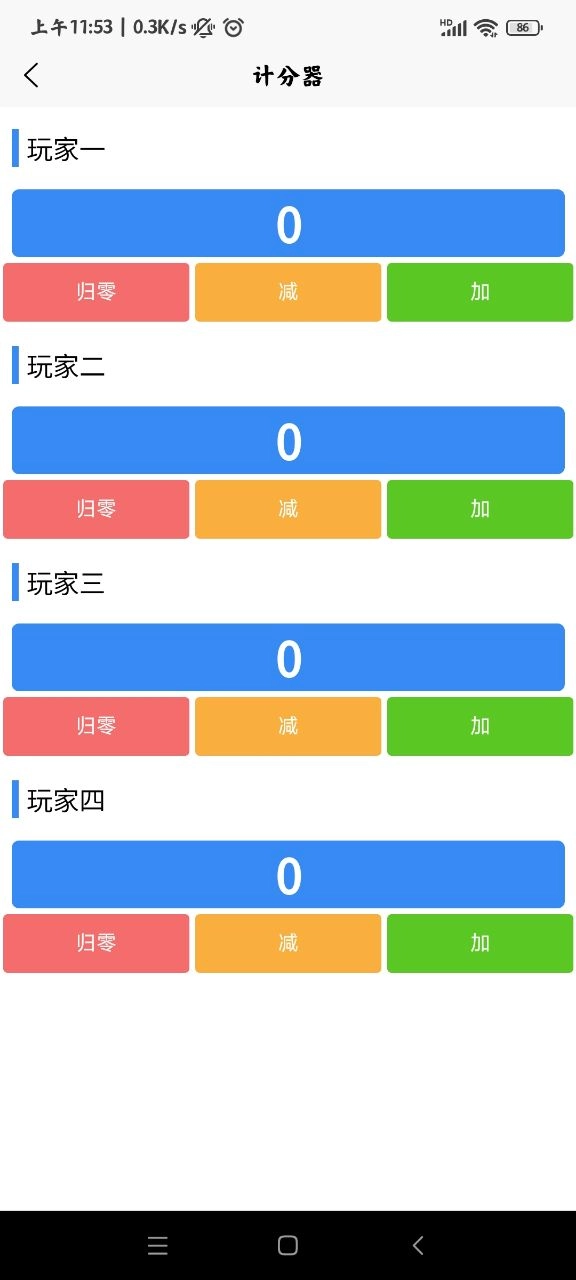Zero out 玩家三 using 归零
Screen dimensions: 576x1280
(96, 726)
